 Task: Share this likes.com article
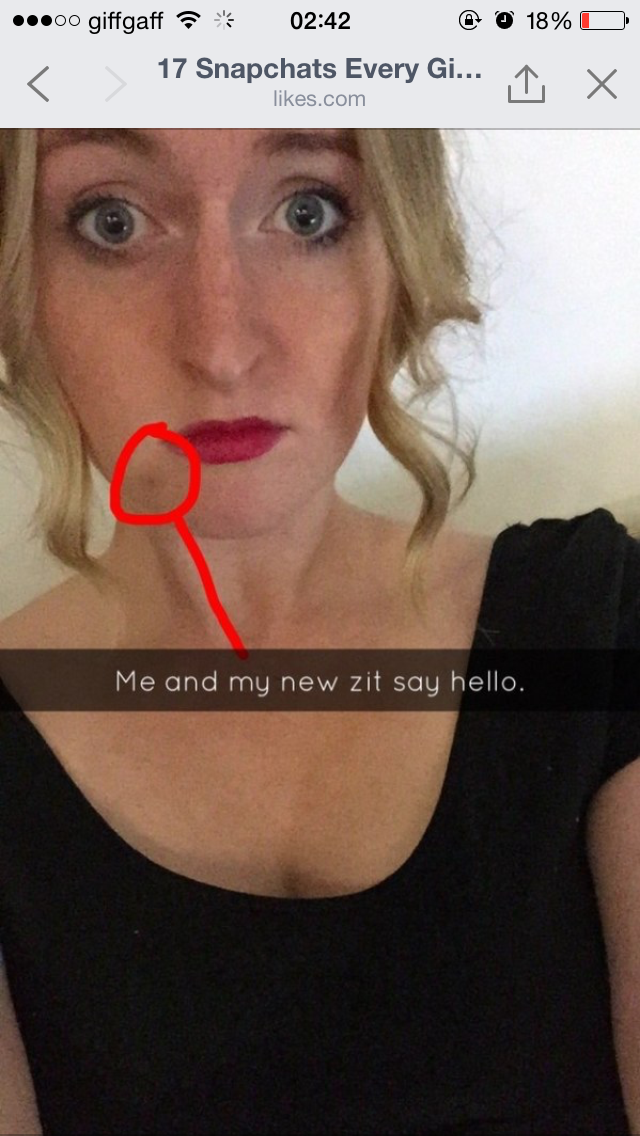[x=526, y=84]
